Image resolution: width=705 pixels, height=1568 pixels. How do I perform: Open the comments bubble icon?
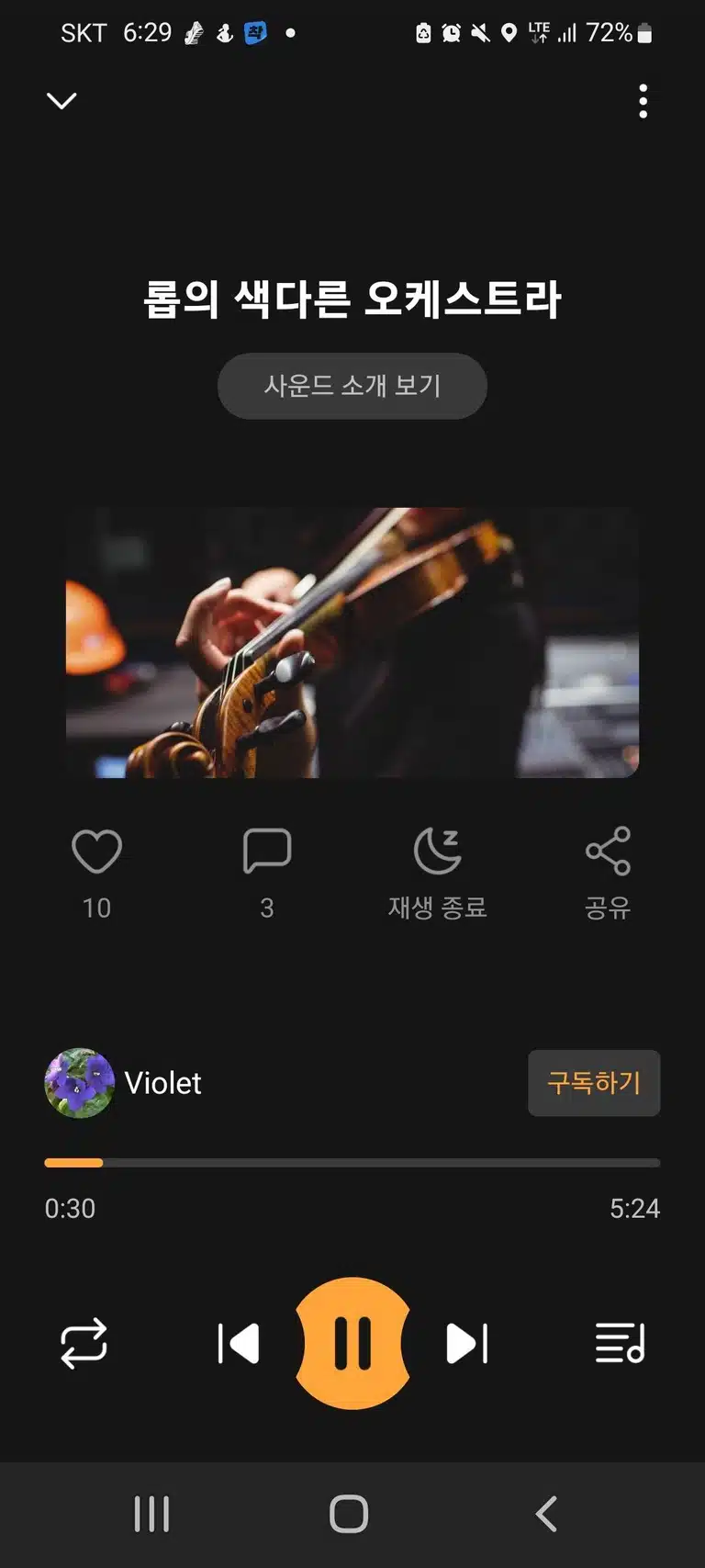(267, 852)
